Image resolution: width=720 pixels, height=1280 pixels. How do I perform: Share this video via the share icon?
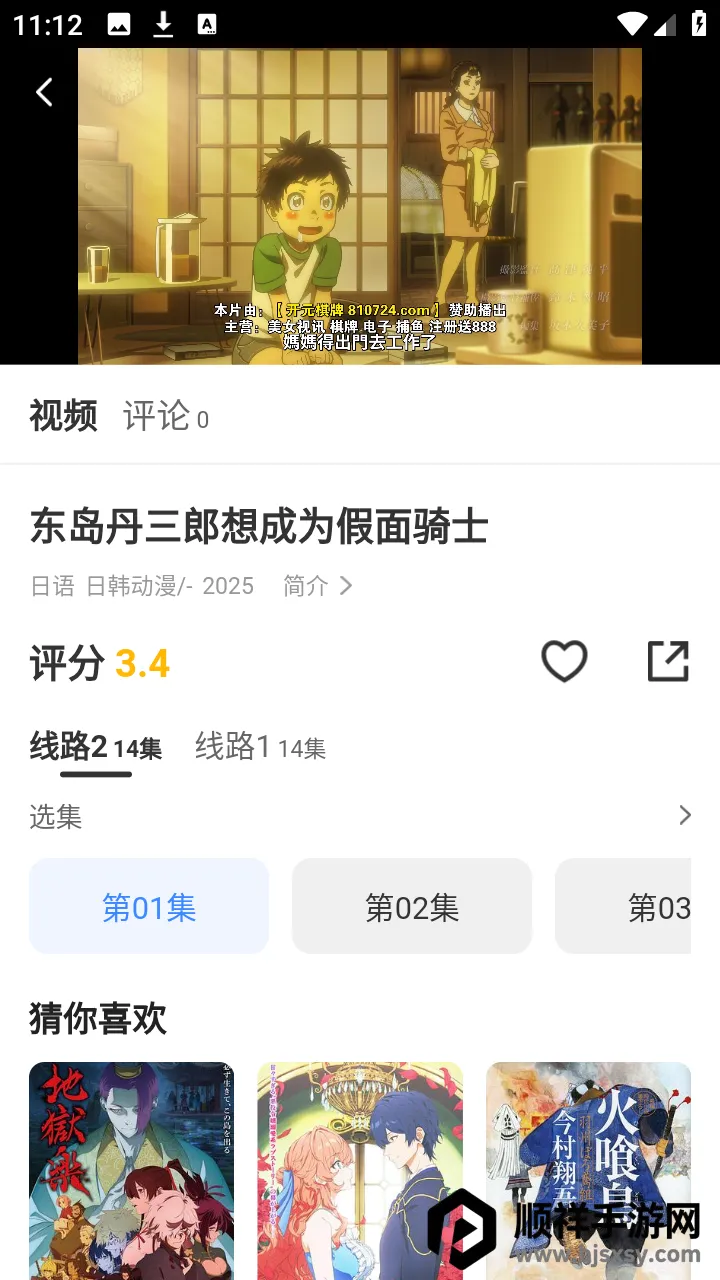tap(668, 662)
